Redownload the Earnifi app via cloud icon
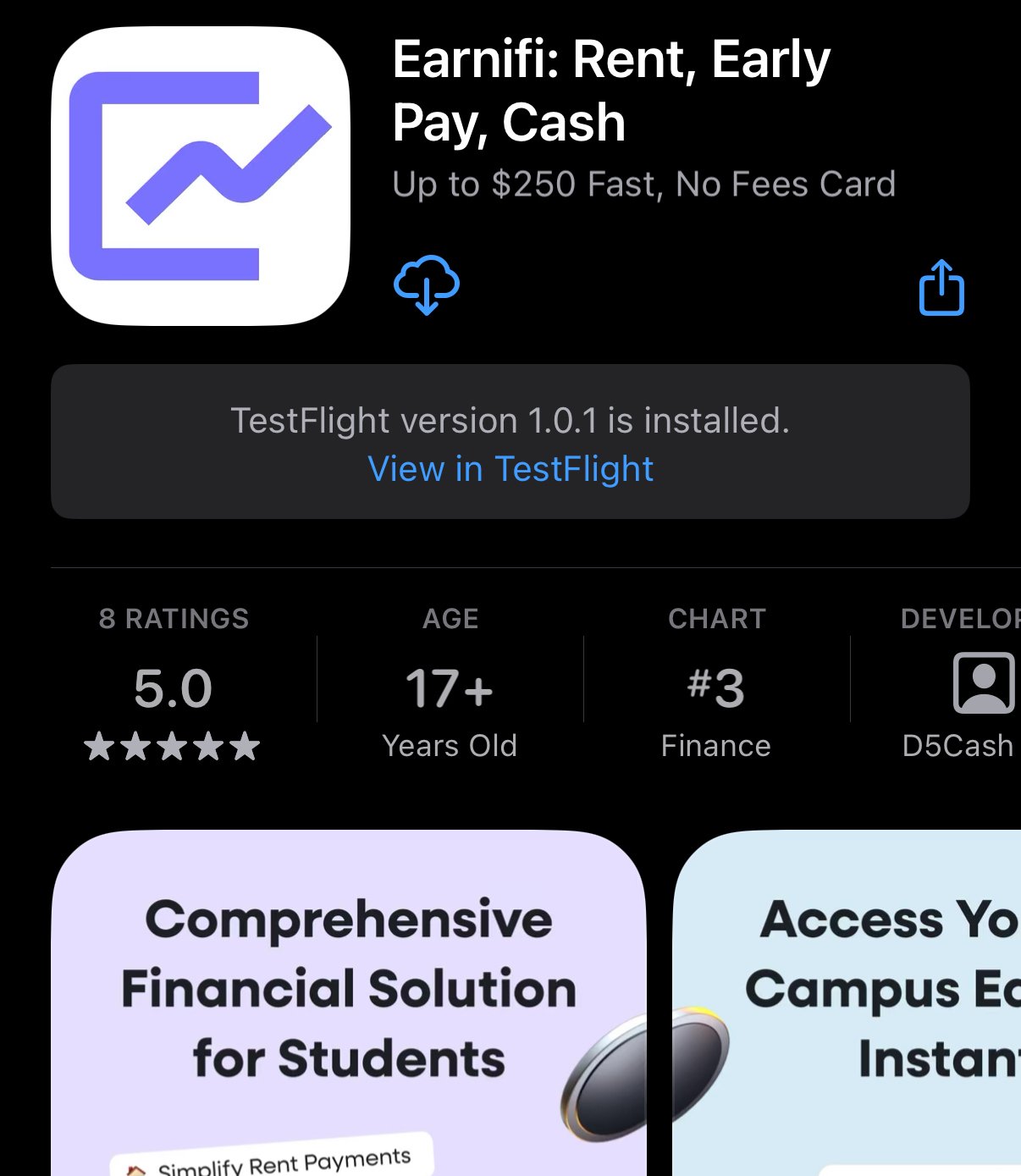Image resolution: width=1021 pixels, height=1176 pixels. pos(427,285)
